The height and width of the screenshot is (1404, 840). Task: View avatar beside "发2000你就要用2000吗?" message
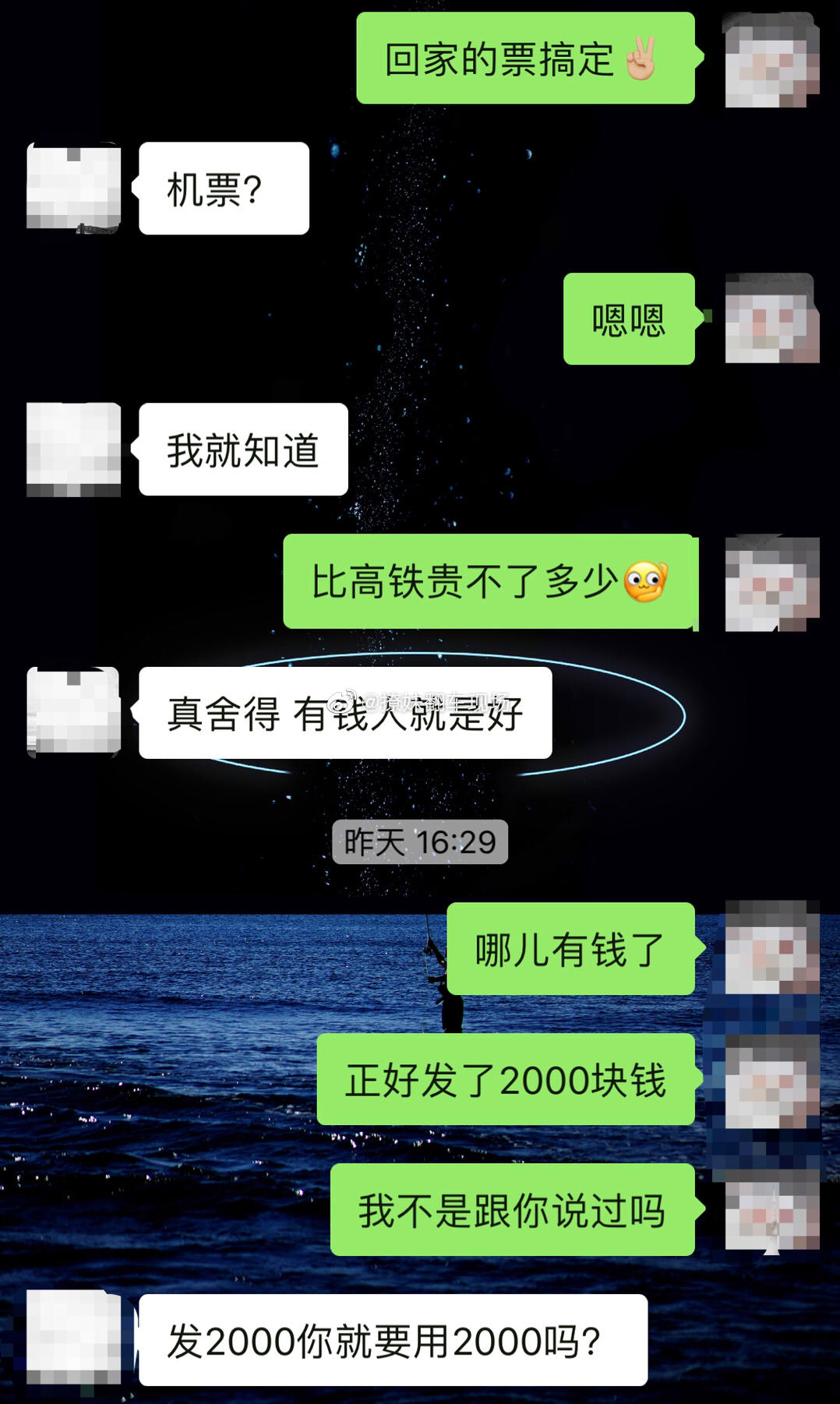point(74,1338)
